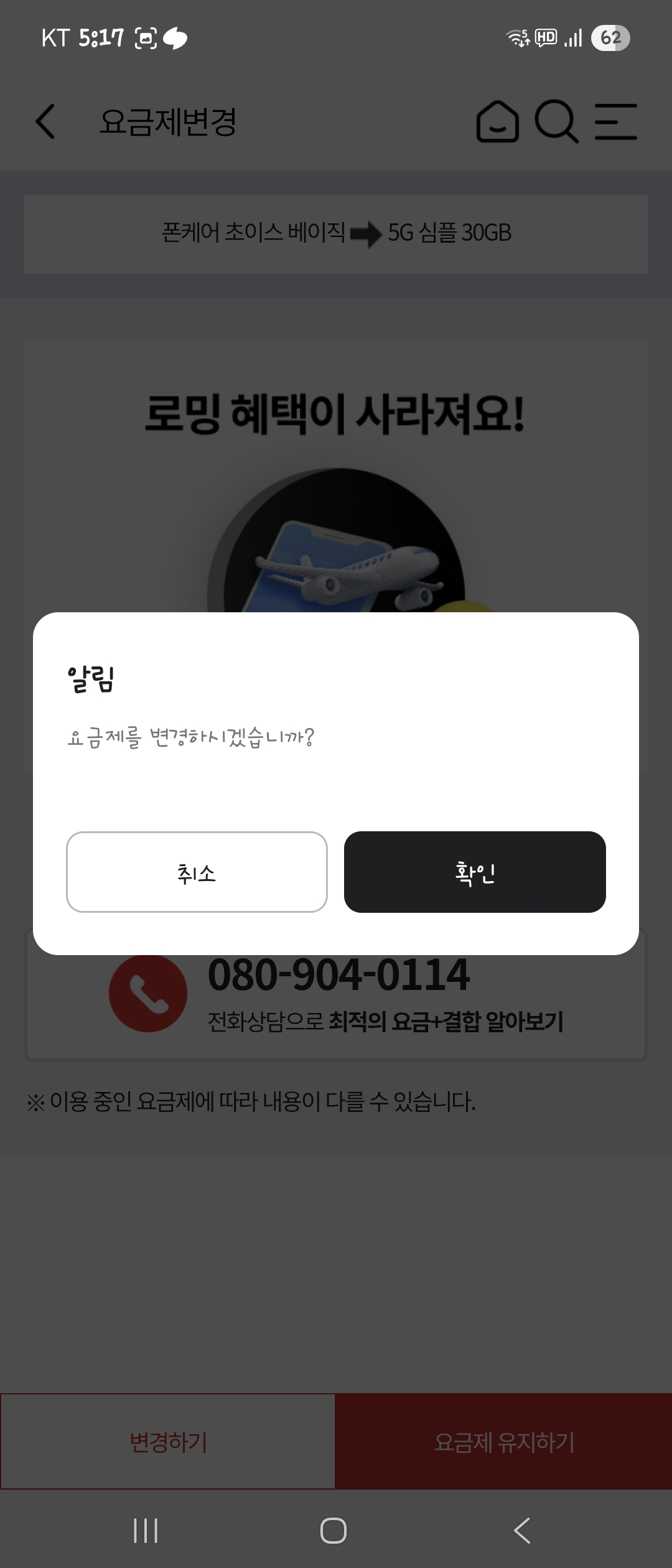Tap the system back button
672x1568 pixels.
coord(521,1530)
